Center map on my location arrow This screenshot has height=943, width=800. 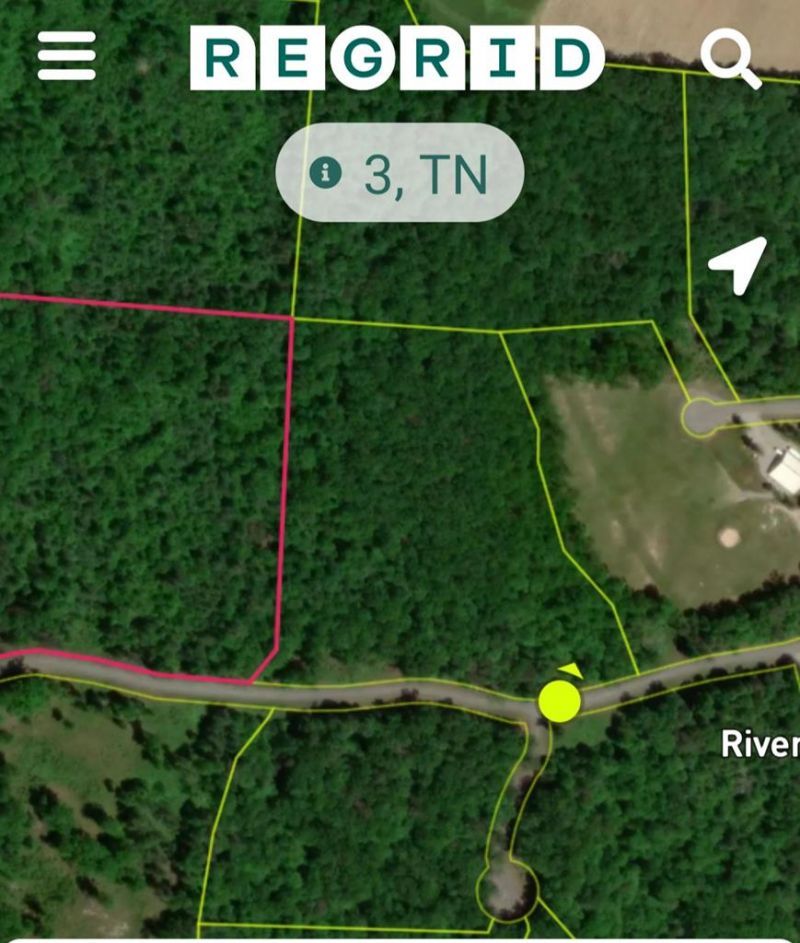pyautogui.click(x=739, y=265)
